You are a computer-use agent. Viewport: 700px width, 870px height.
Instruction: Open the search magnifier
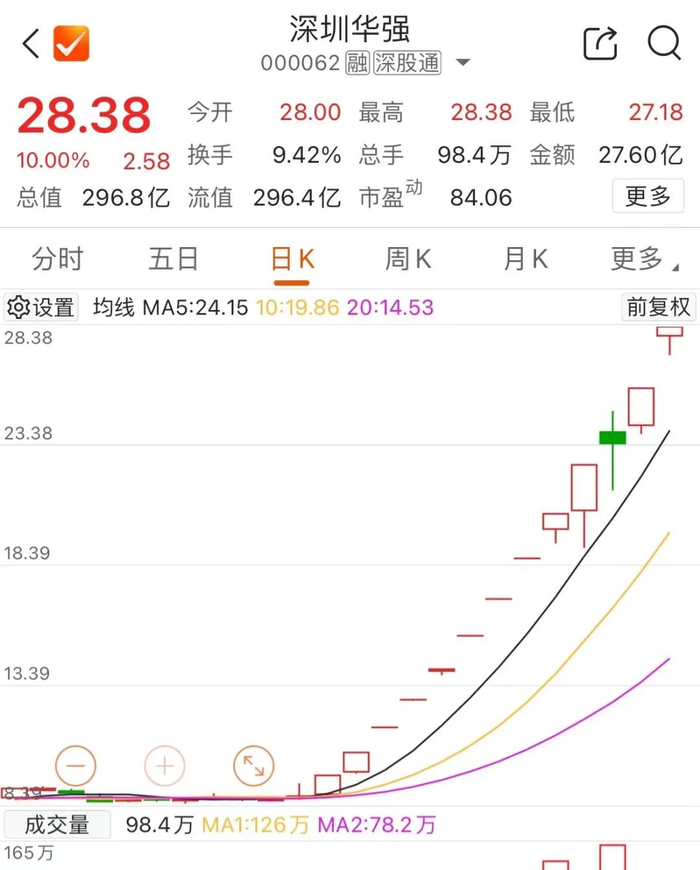(664, 44)
